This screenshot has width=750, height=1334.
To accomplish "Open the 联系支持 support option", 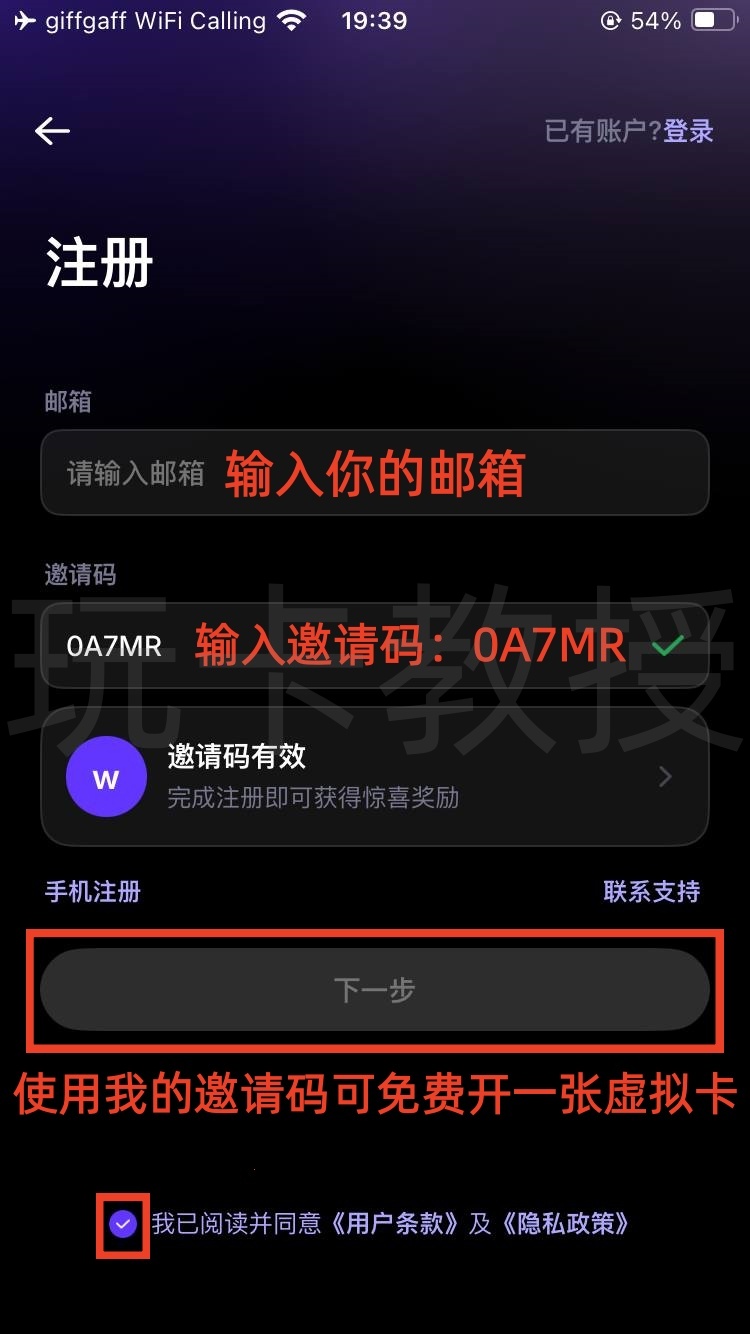I will (652, 891).
